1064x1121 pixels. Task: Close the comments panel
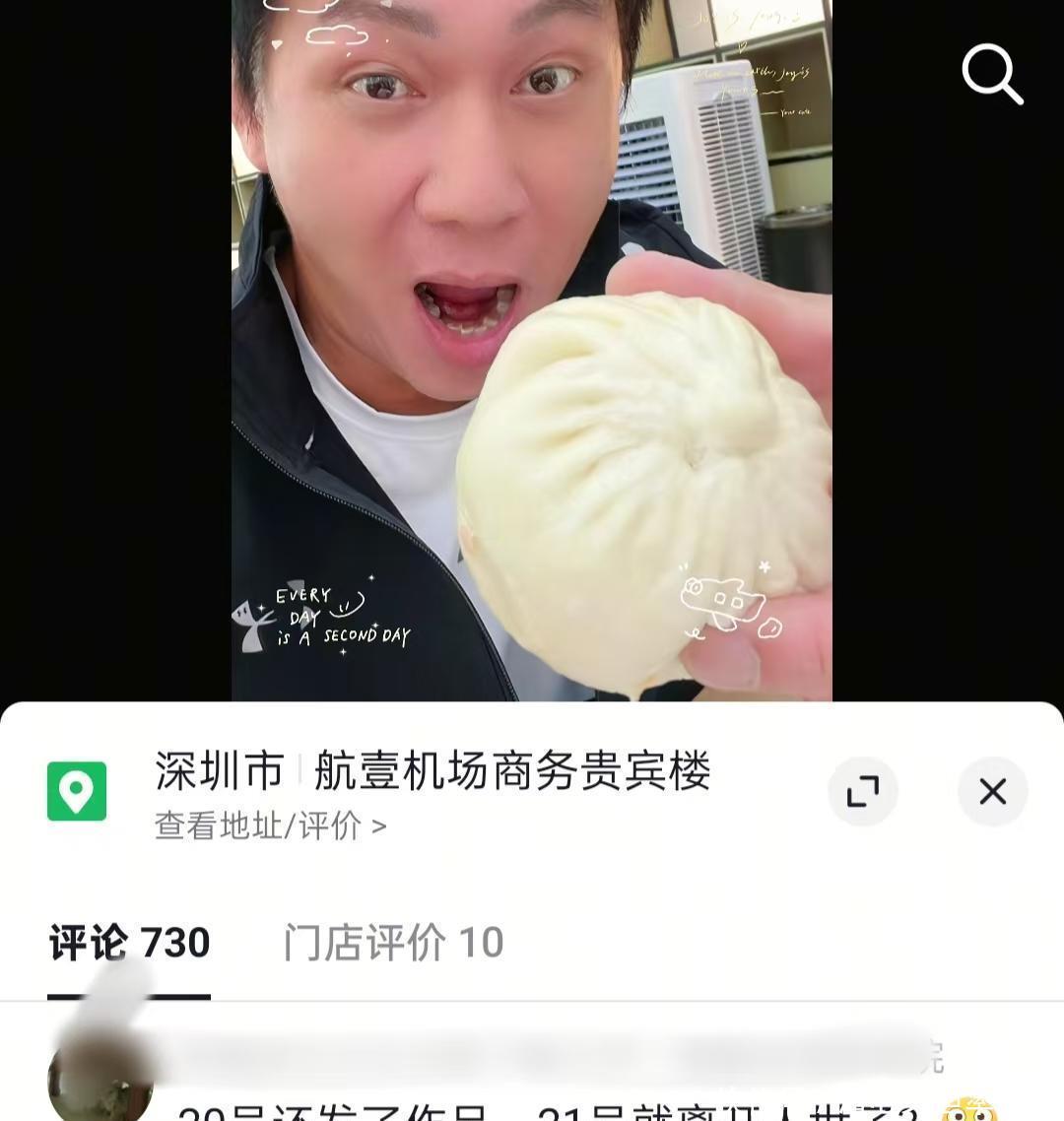(992, 791)
